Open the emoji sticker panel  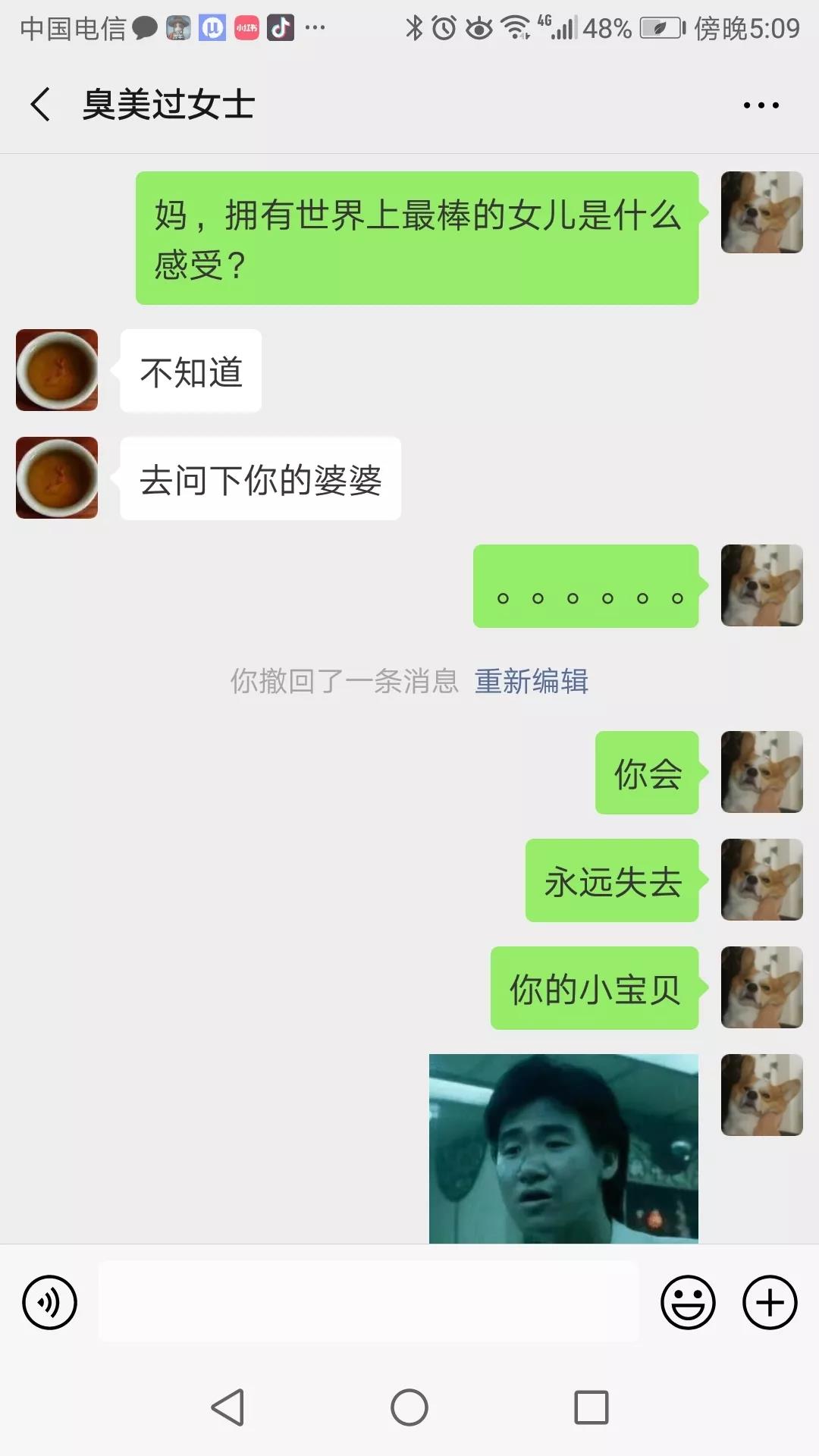point(688,1303)
